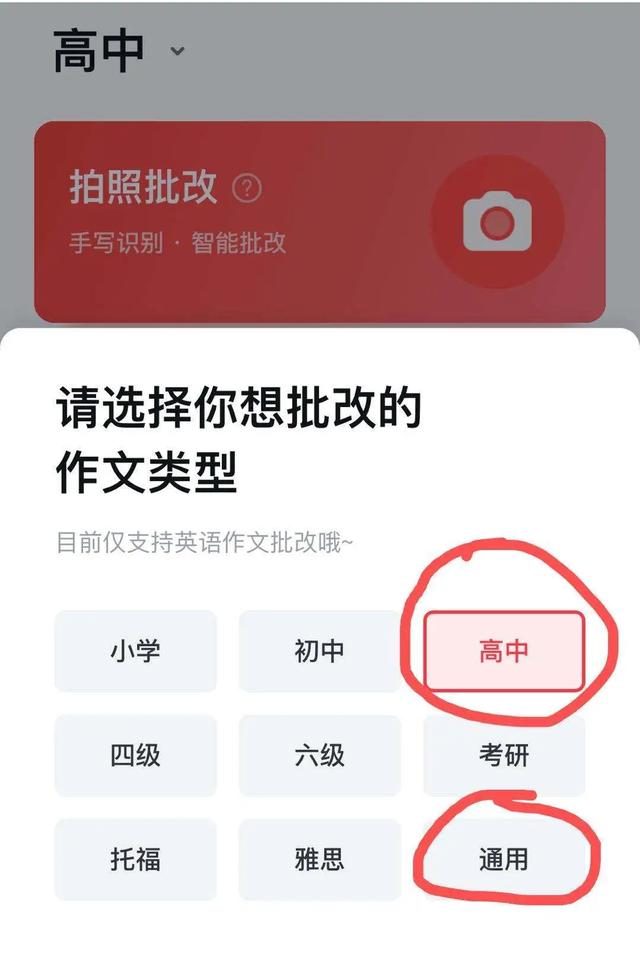Expand the 高中 grade dropdown at top
Viewport: 640px width, 960px height.
coord(120,51)
